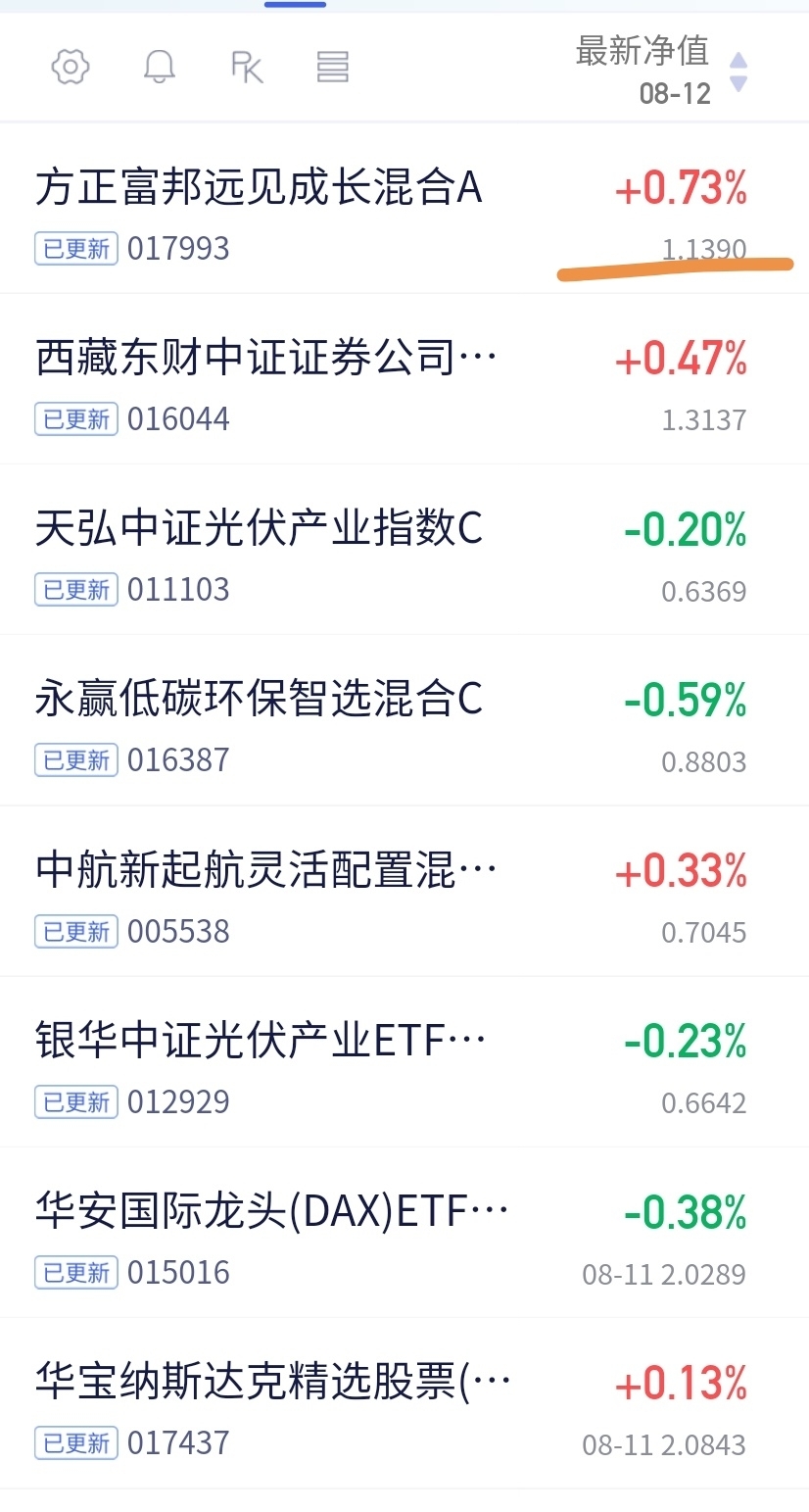Open 永赢低碳环保智选混合C fund
This screenshot has width=809, height=1512.
(404, 720)
